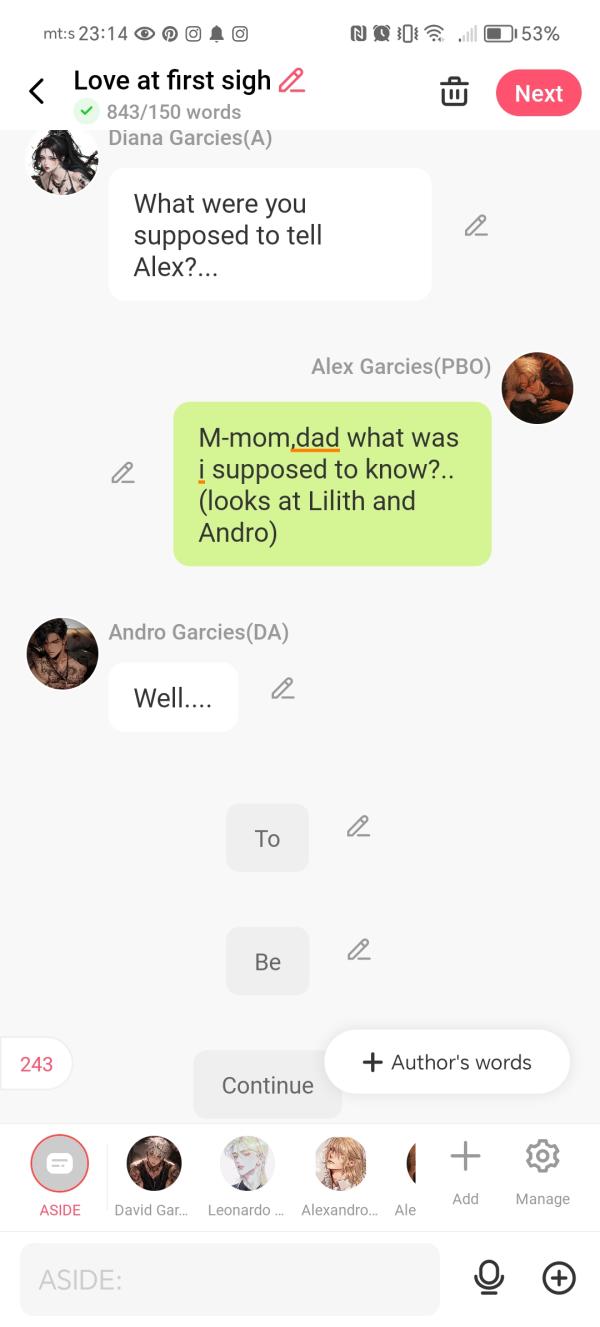This screenshot has height=1327, width=600.
Task: Delete using the trash can icon
Action: tap(454, 93)
